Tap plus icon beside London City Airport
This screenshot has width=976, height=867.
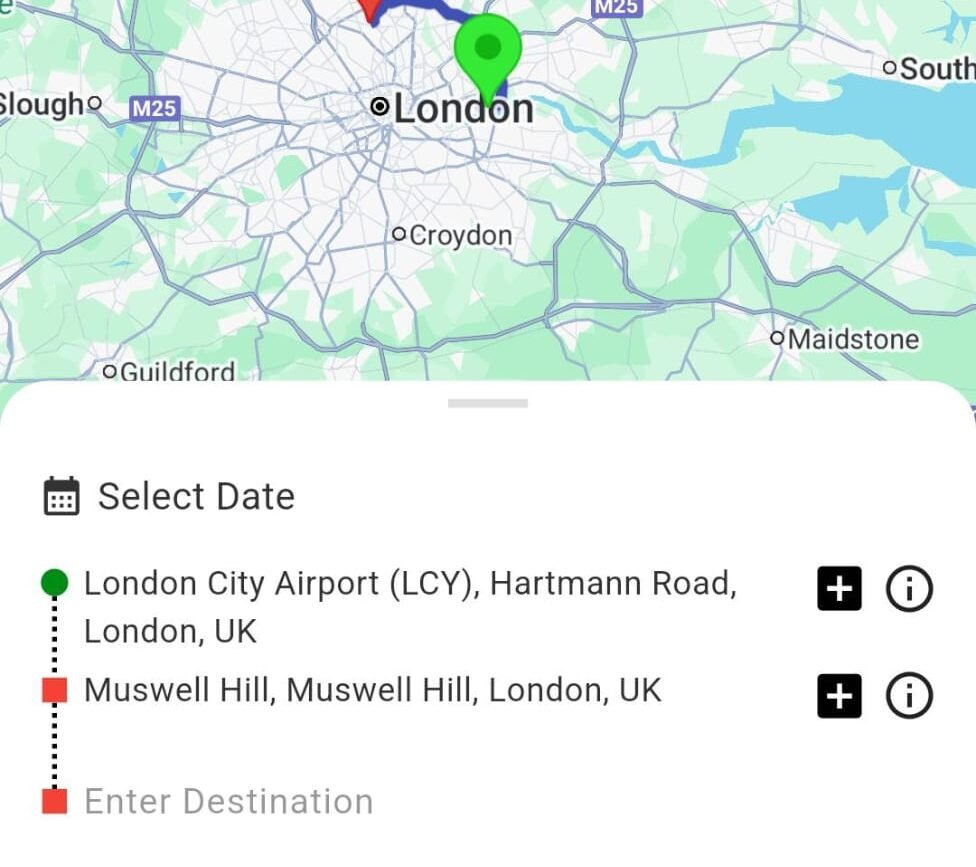point(839,589)
